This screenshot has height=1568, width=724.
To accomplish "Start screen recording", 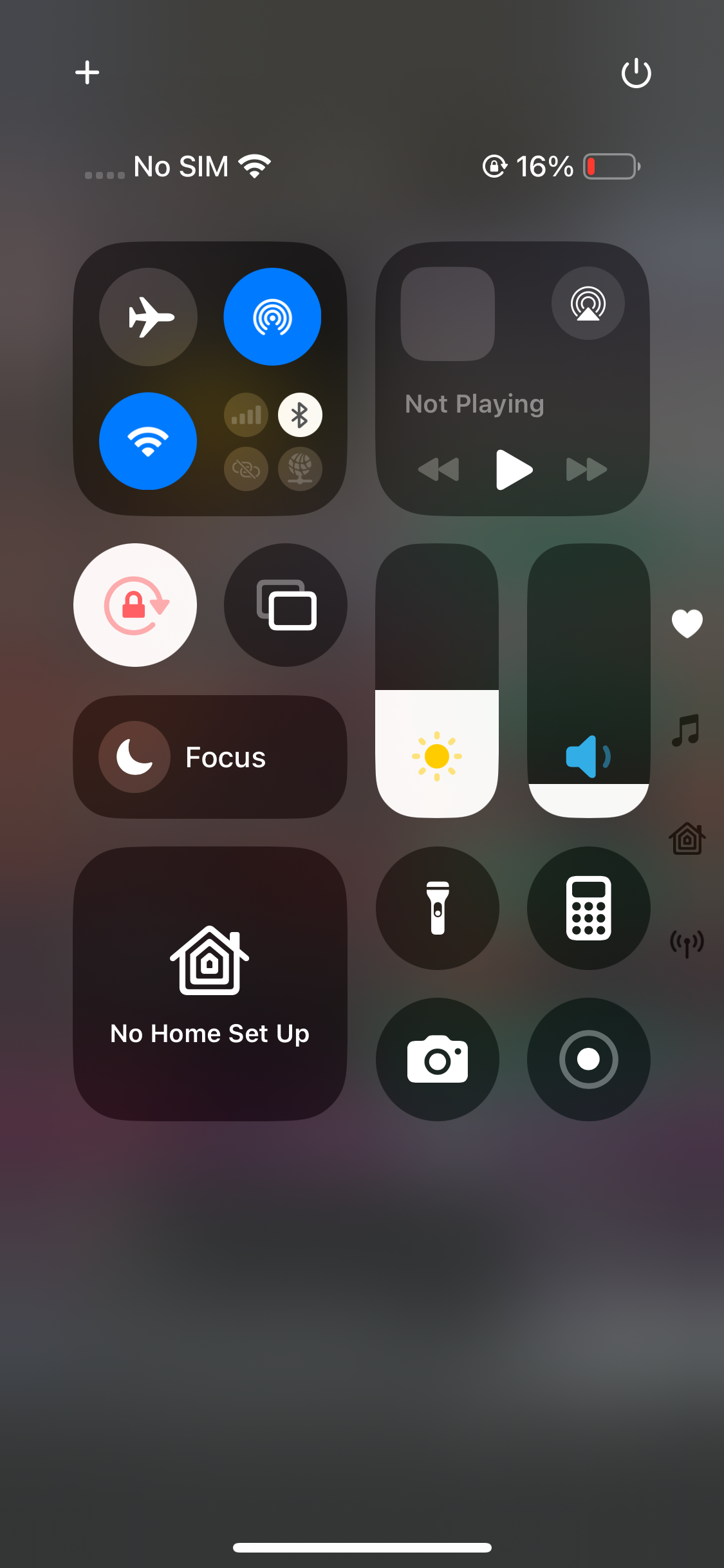I will (x=588, y=1059).
